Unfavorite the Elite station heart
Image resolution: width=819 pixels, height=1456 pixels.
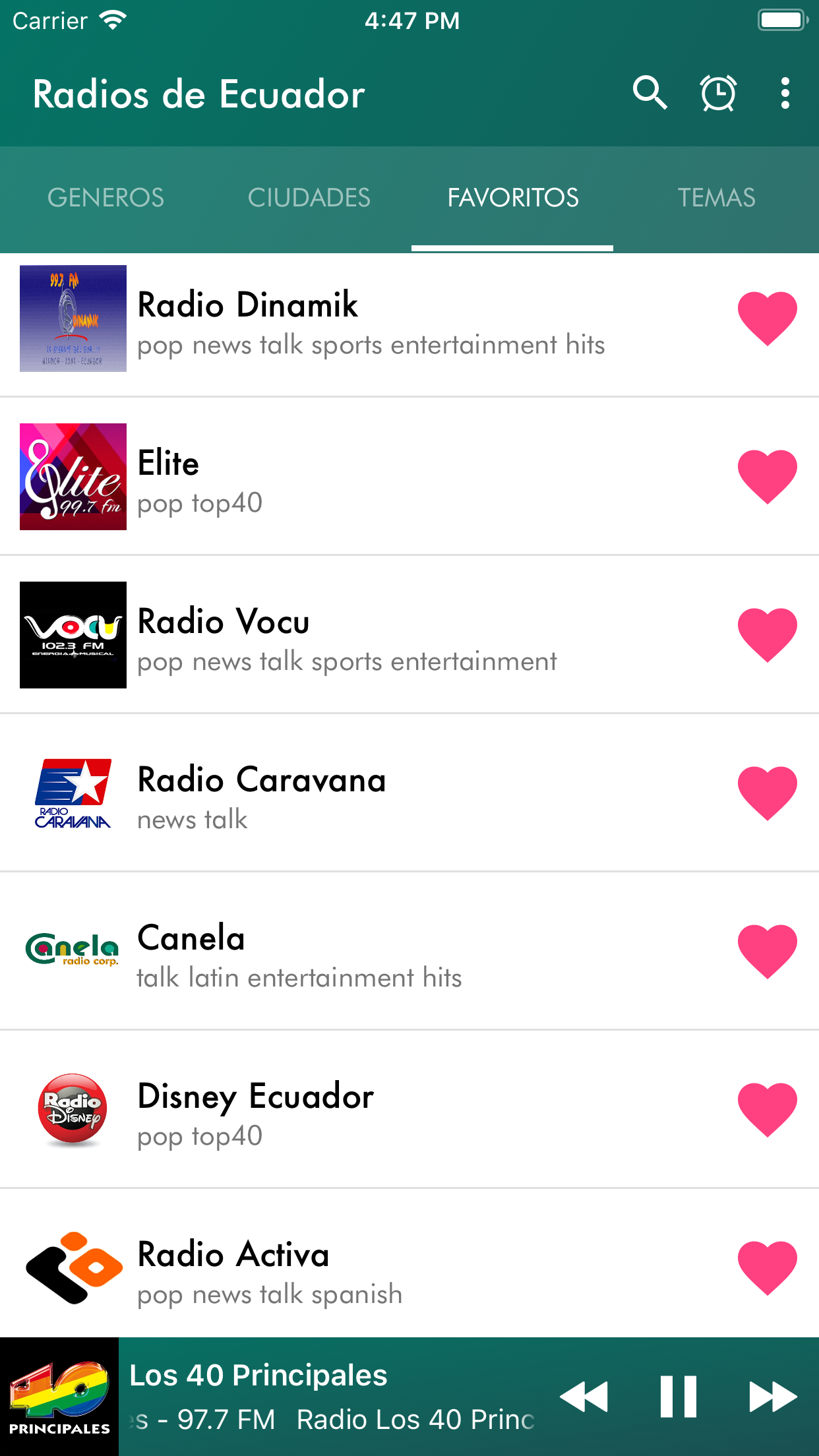(x=767, y=477)
